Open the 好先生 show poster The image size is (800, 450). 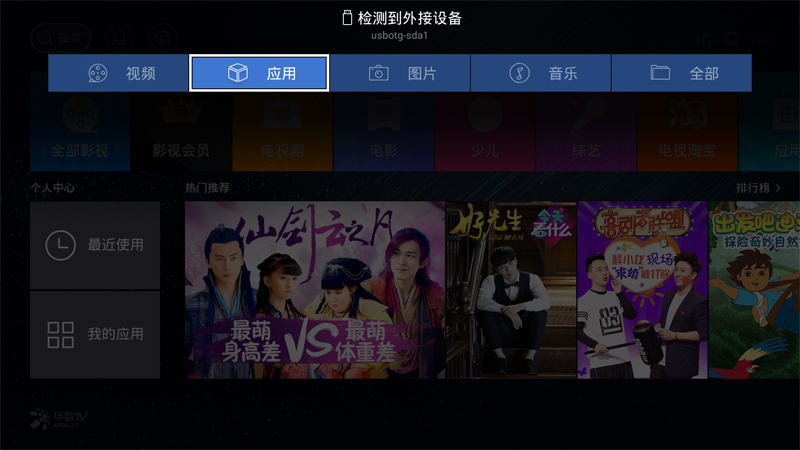(510, 290)
